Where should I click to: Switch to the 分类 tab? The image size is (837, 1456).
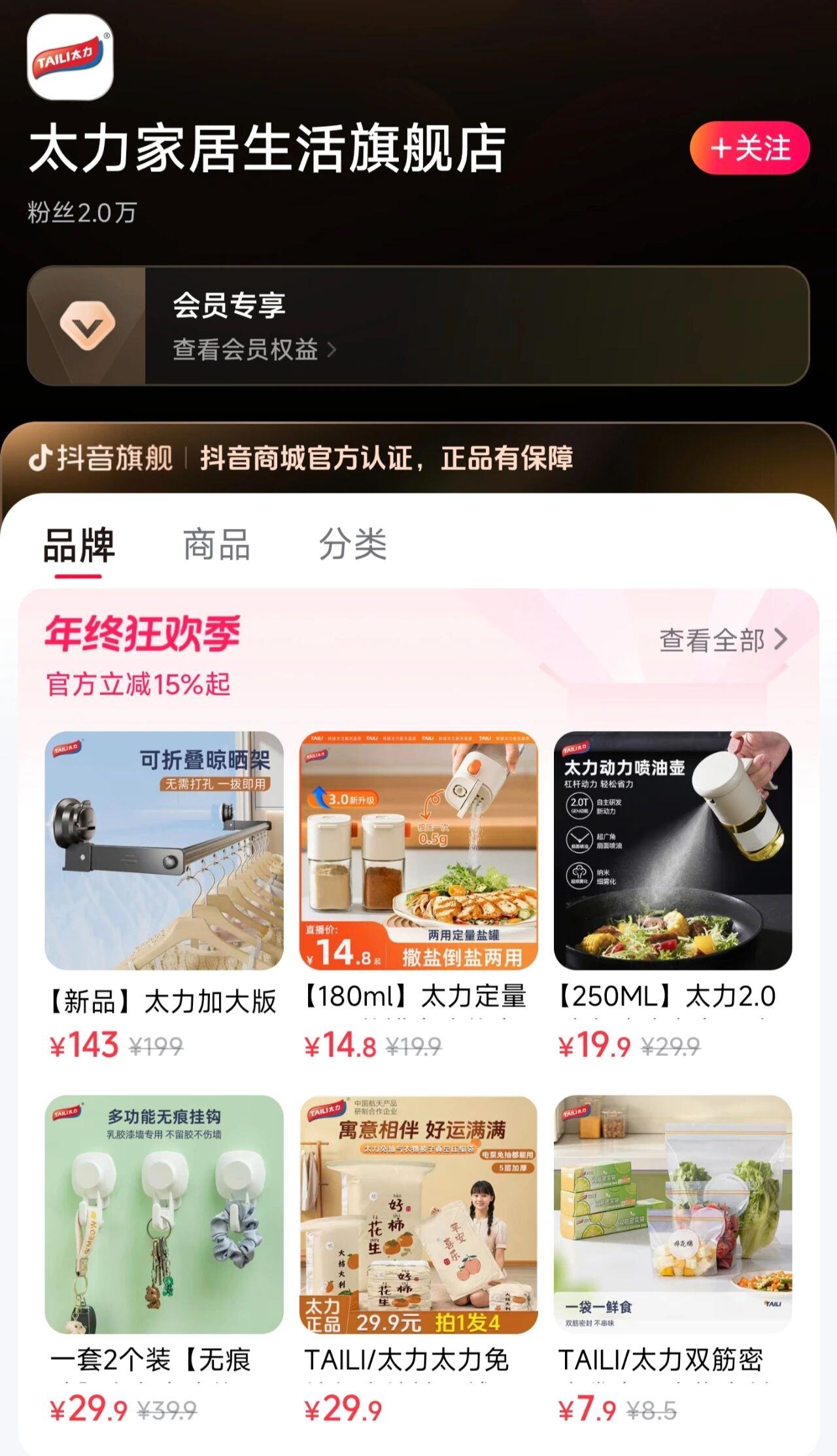pos(352,545)
